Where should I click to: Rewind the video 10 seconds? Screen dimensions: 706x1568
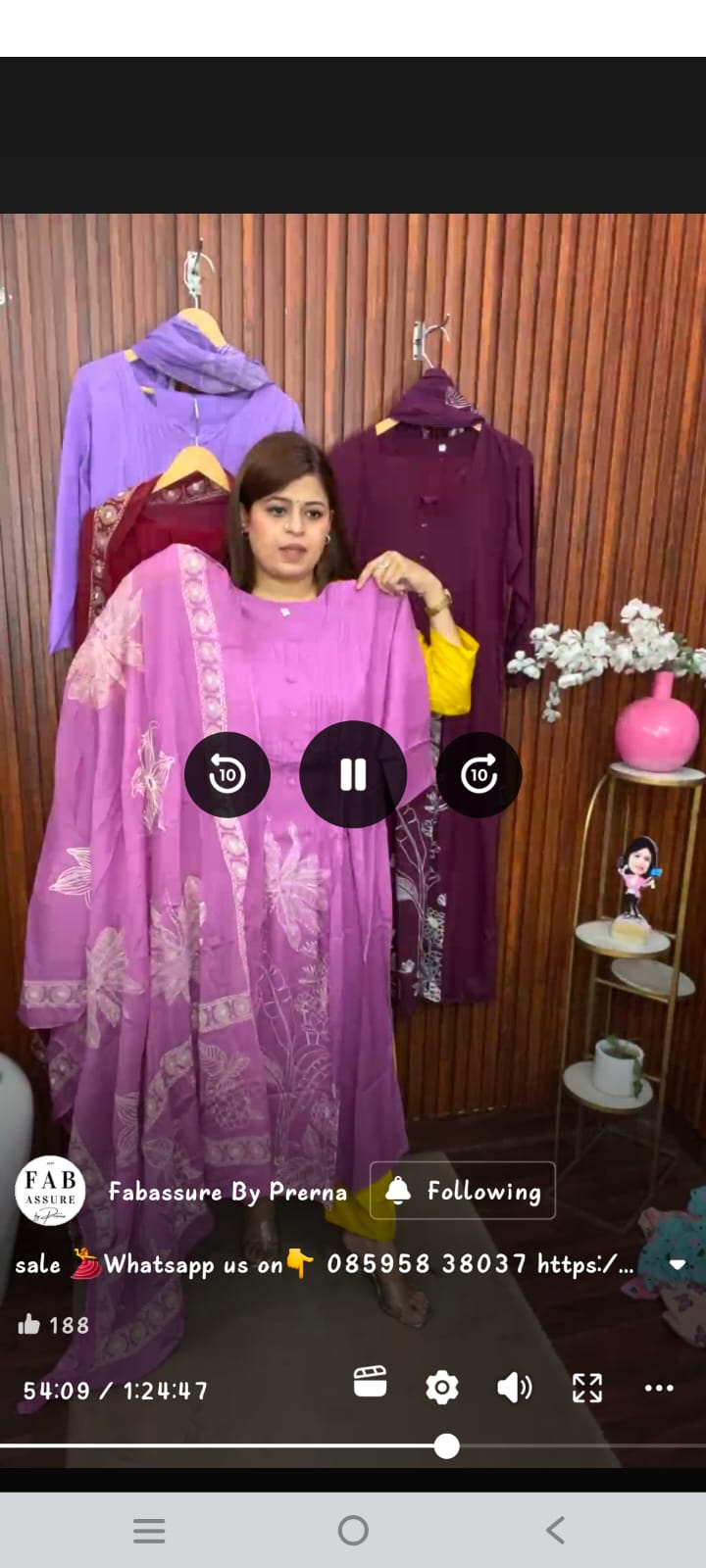tap(227, 774)
